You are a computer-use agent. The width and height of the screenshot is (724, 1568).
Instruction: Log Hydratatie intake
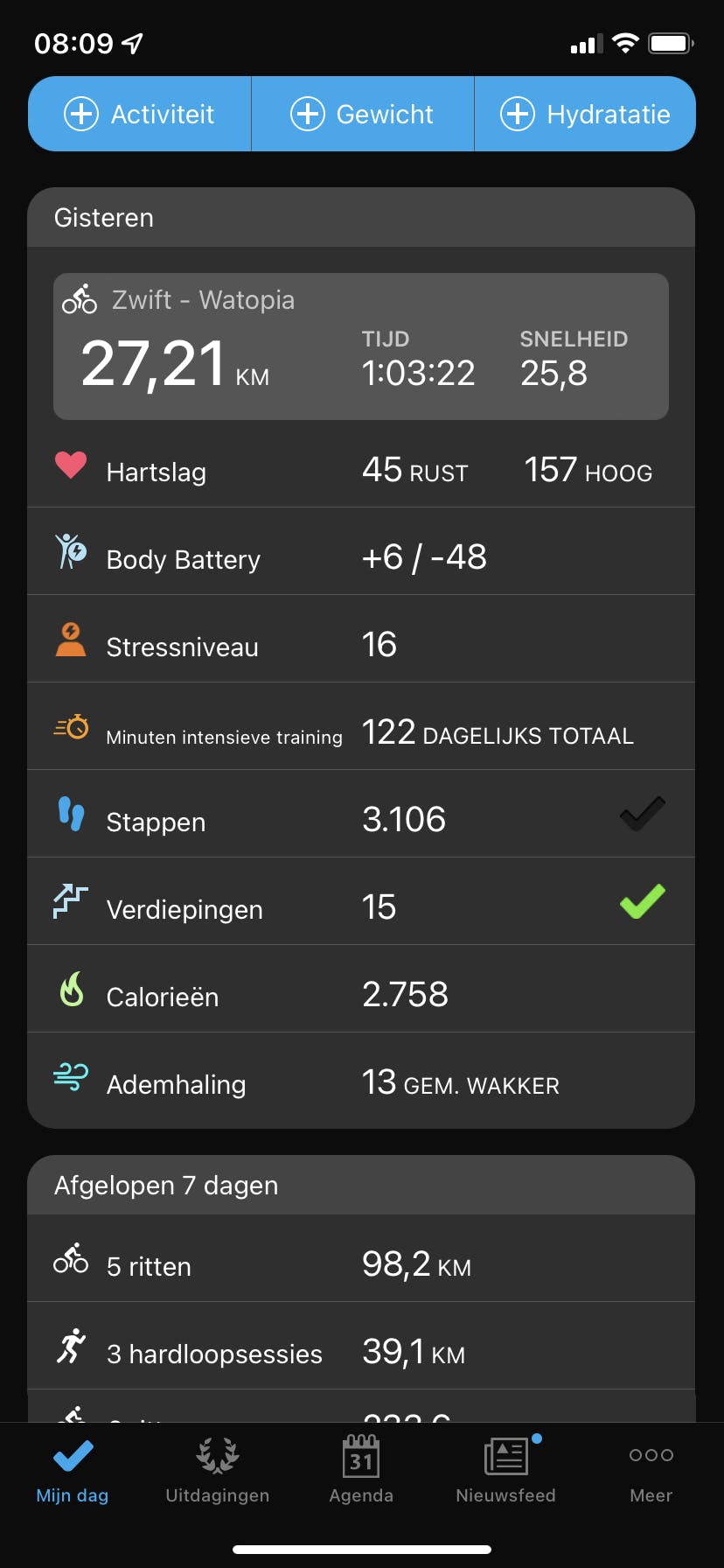585,114
